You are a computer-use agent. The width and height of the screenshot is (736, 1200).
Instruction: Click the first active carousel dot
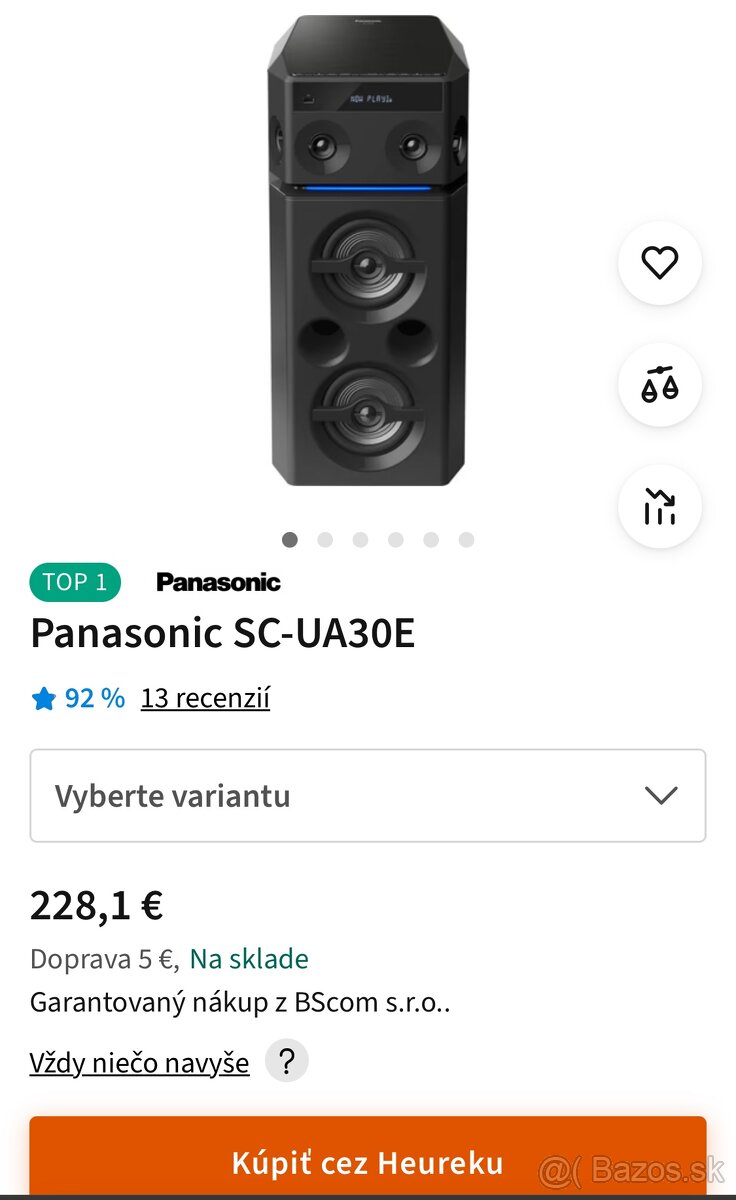point(290,539)
